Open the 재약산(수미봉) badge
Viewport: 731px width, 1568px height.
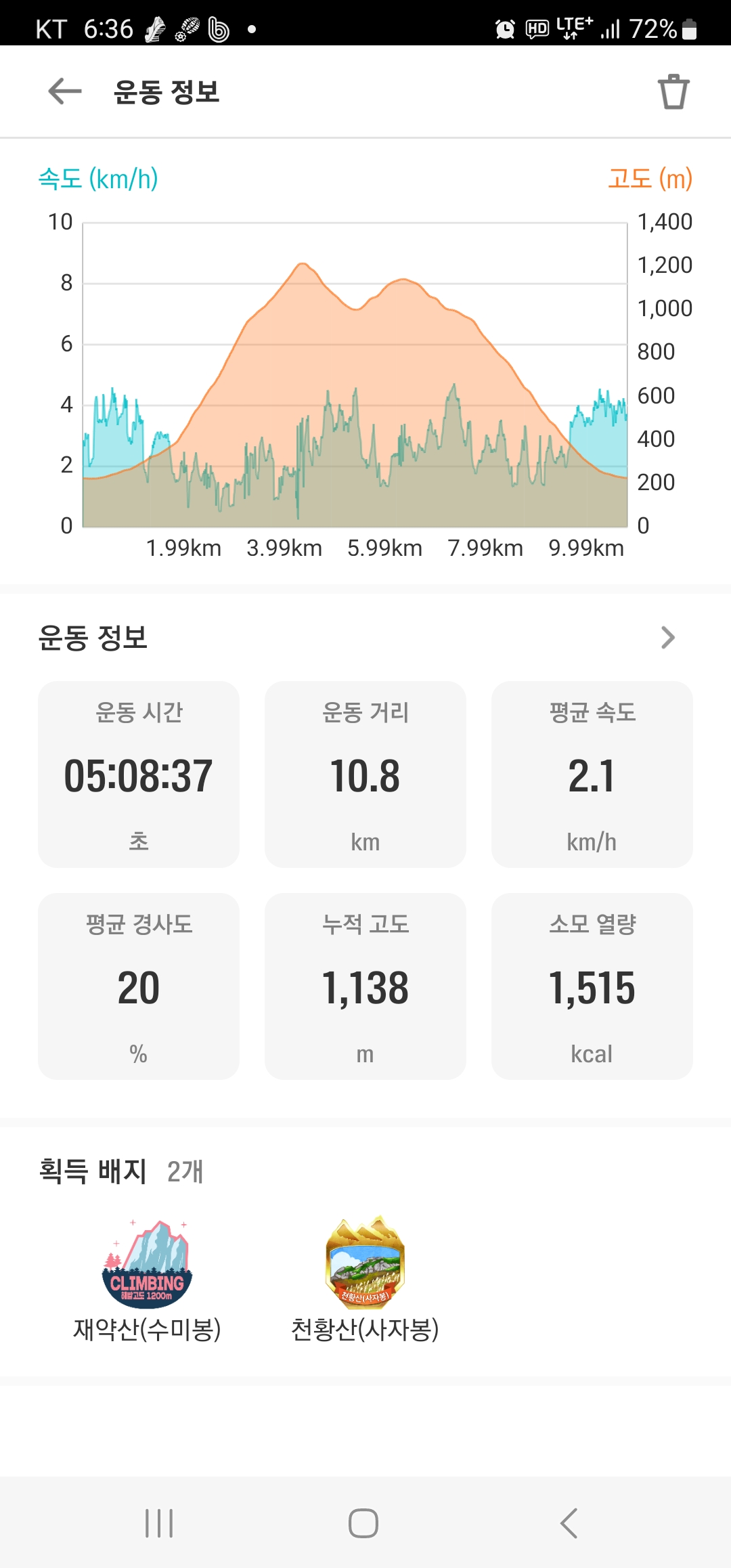147,1265
